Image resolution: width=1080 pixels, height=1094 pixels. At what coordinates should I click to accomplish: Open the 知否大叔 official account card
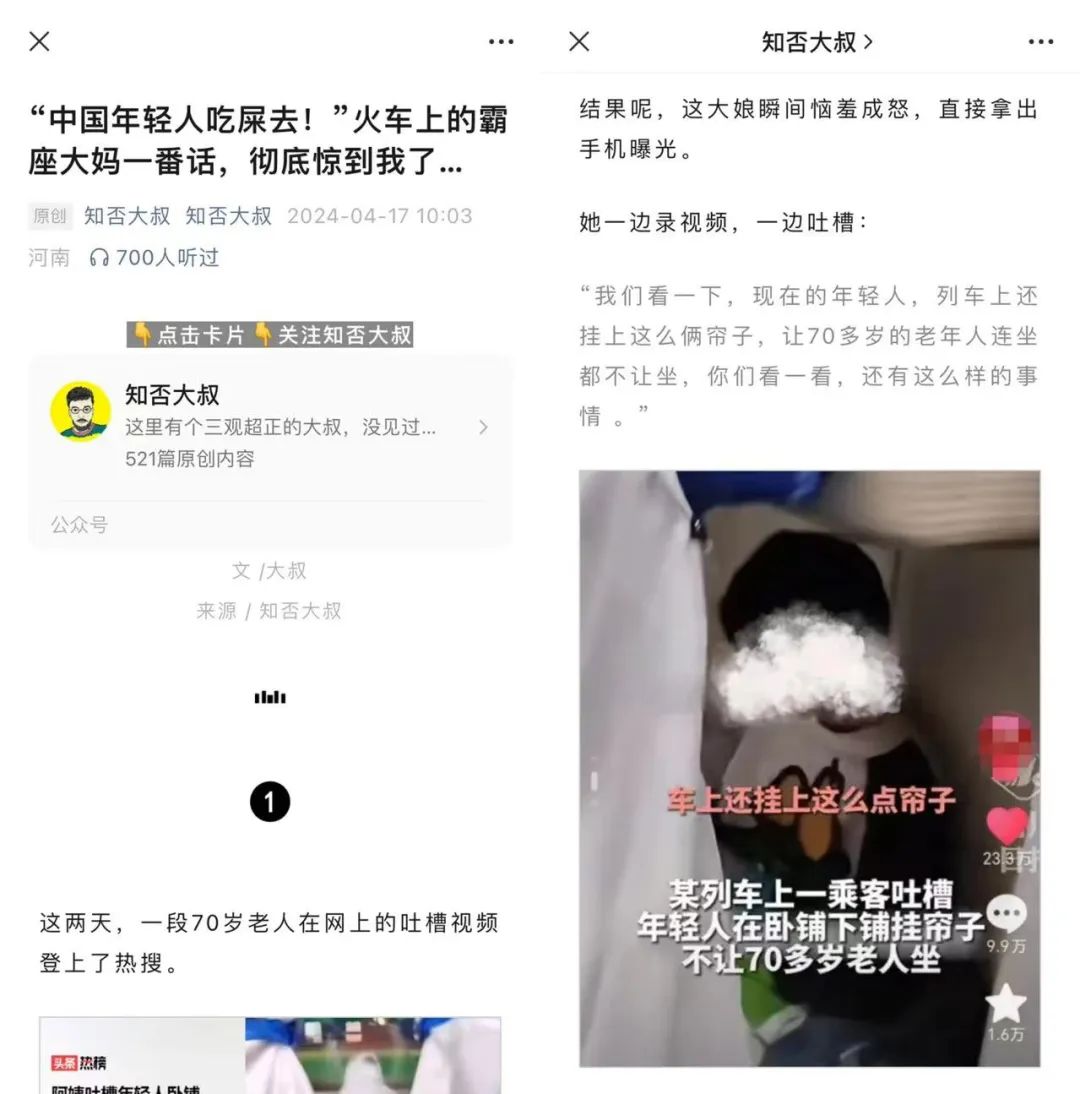click(x=270, y=427)
